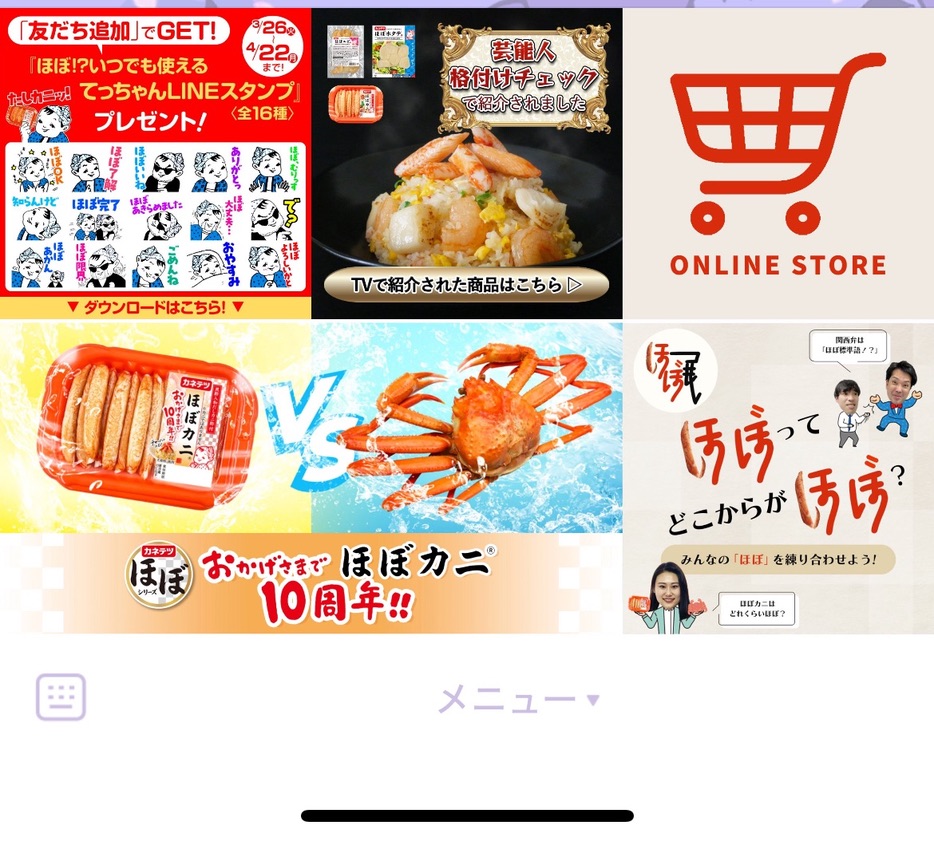
Task: Open the ほぼカニ 10周年 banner
Action: tap(311, 478)
